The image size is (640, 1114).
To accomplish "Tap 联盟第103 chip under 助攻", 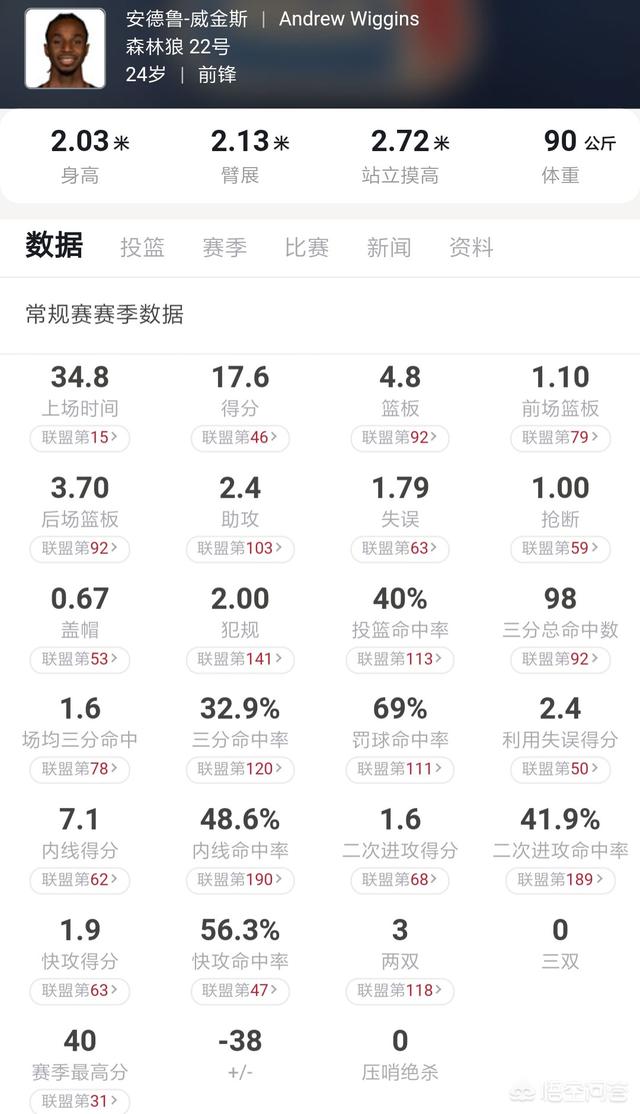I will tap(240, 548).
